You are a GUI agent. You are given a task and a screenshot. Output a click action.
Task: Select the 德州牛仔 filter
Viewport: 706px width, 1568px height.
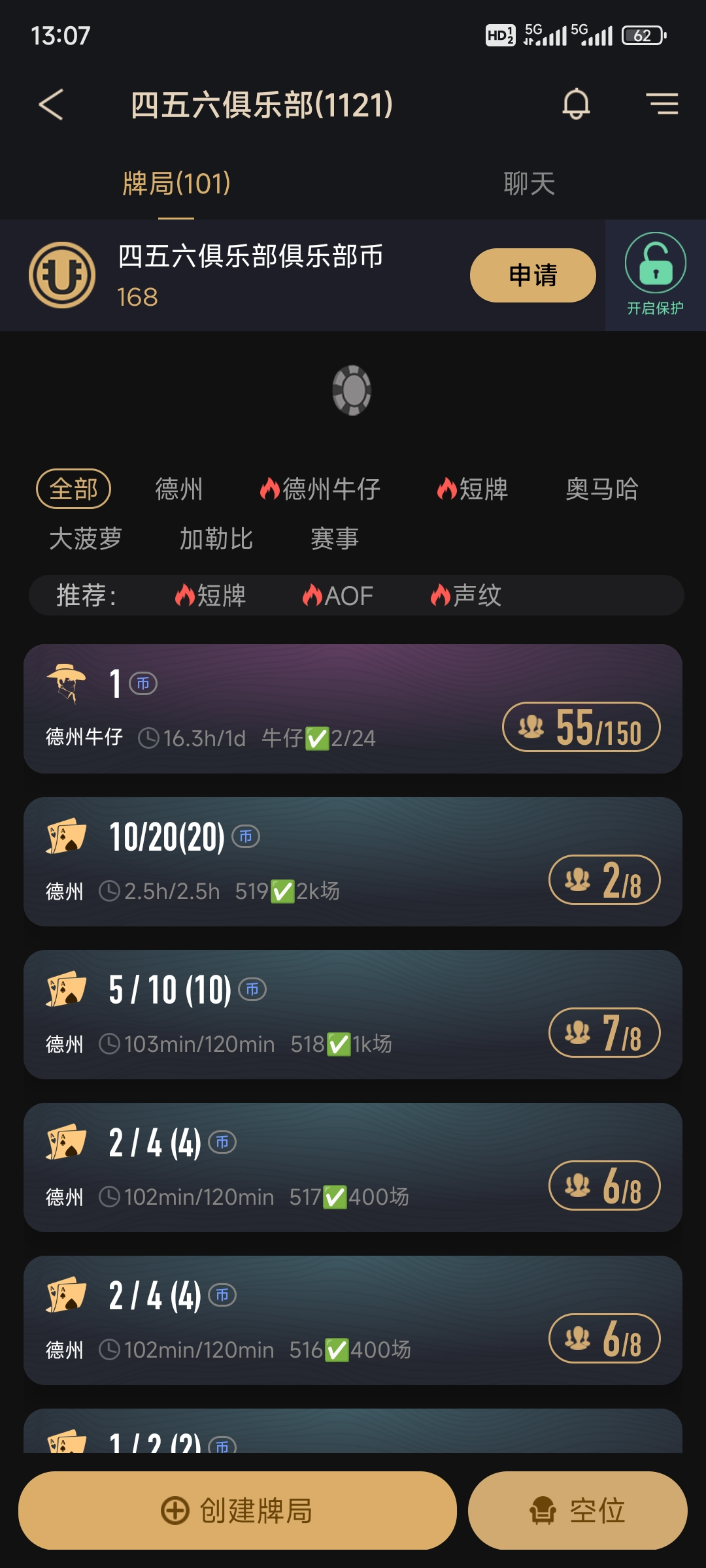(x=320, y=489)
